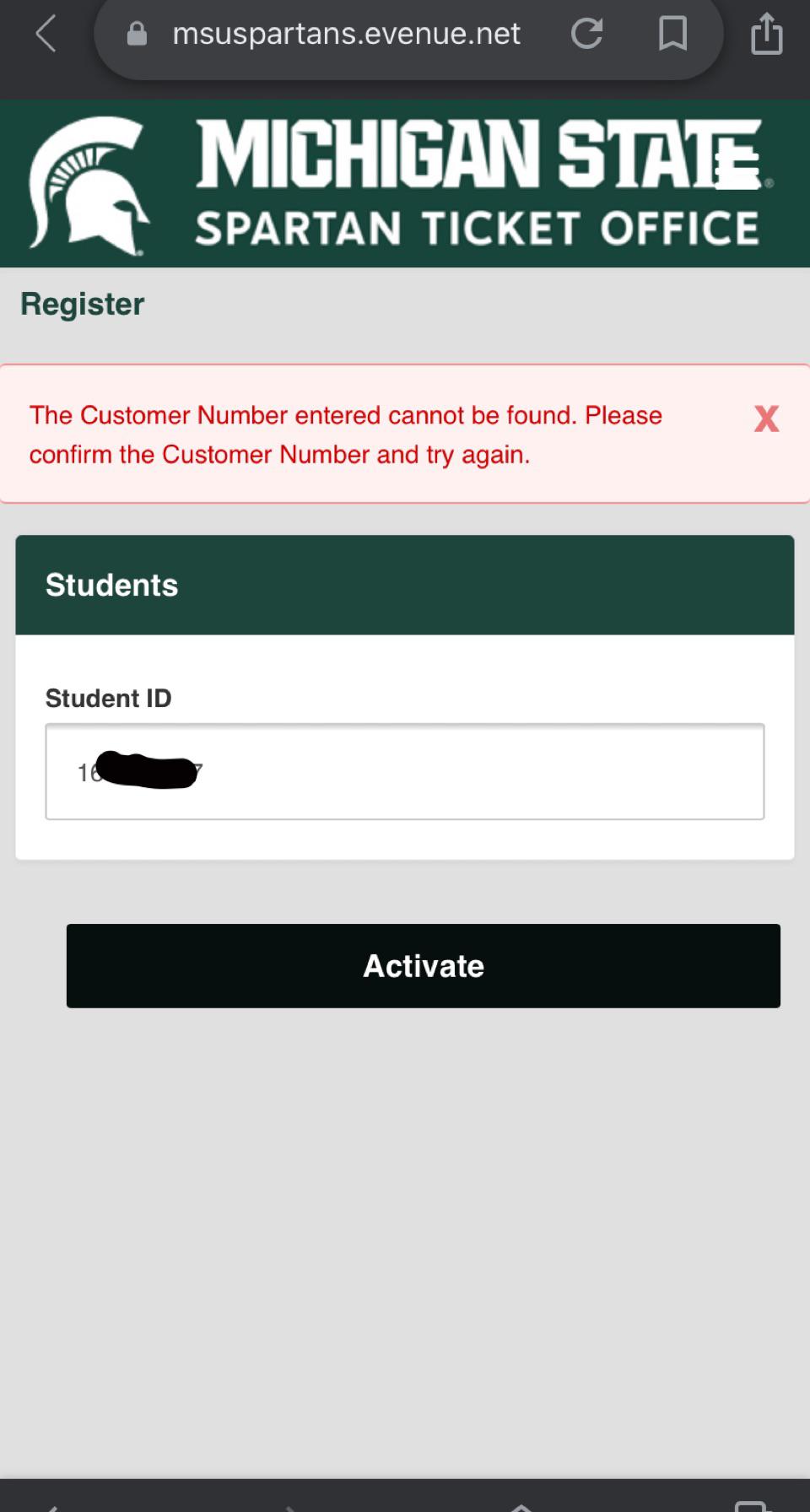Tap the red error message text
The width and height of the screenshot is (810, 1512).
[346, 435]
